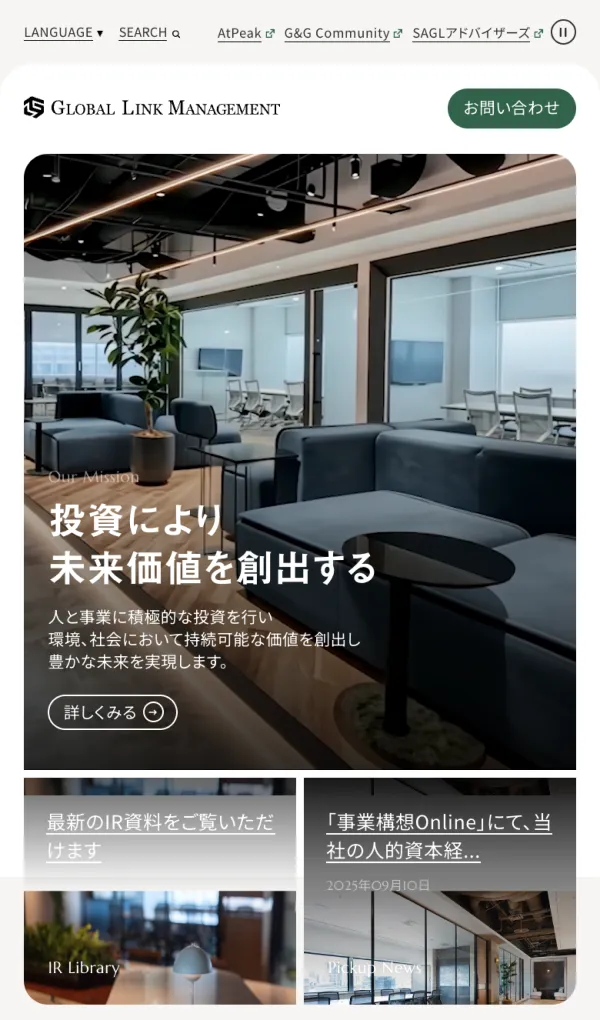Open the LANGUAGE dropdown
The height and width of the screenshot is (1020, 600).
pos(63,33)
